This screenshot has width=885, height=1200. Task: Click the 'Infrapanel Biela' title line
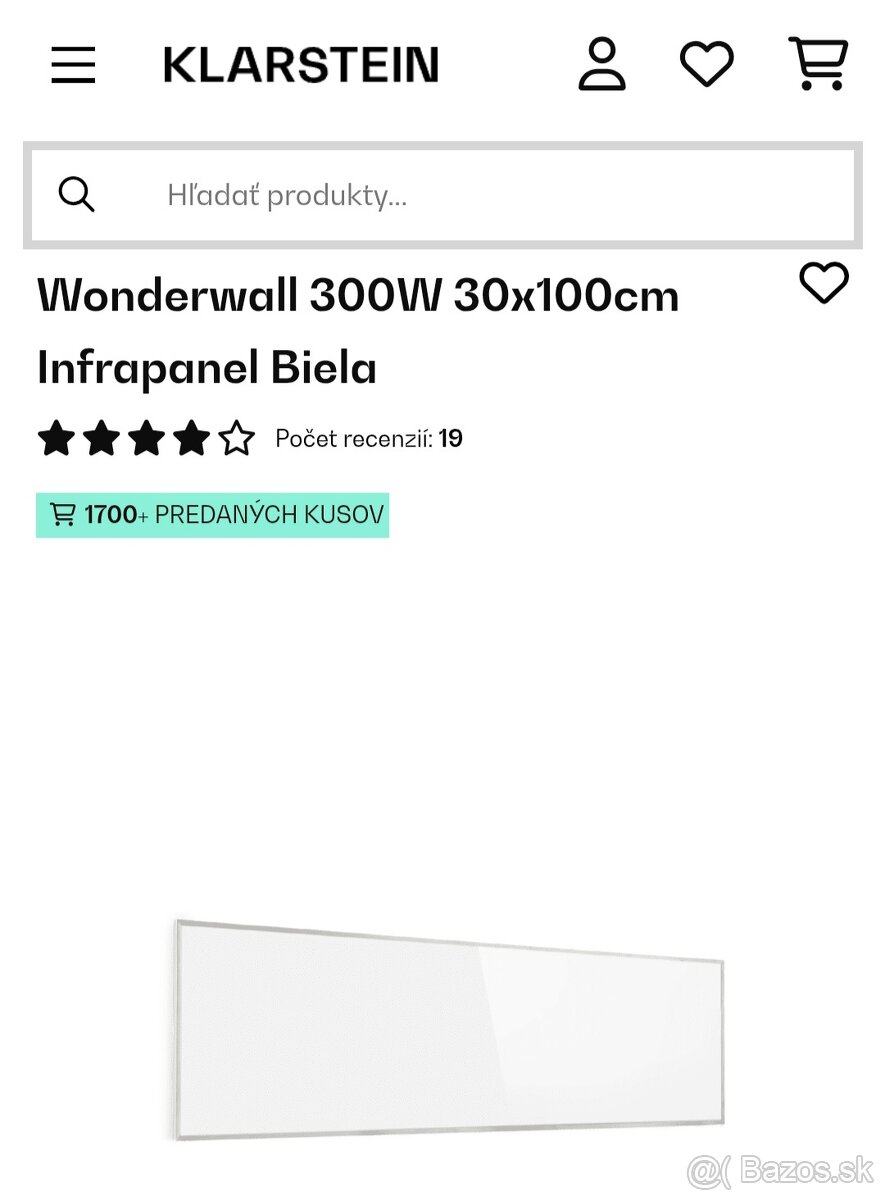click(205, 368)
